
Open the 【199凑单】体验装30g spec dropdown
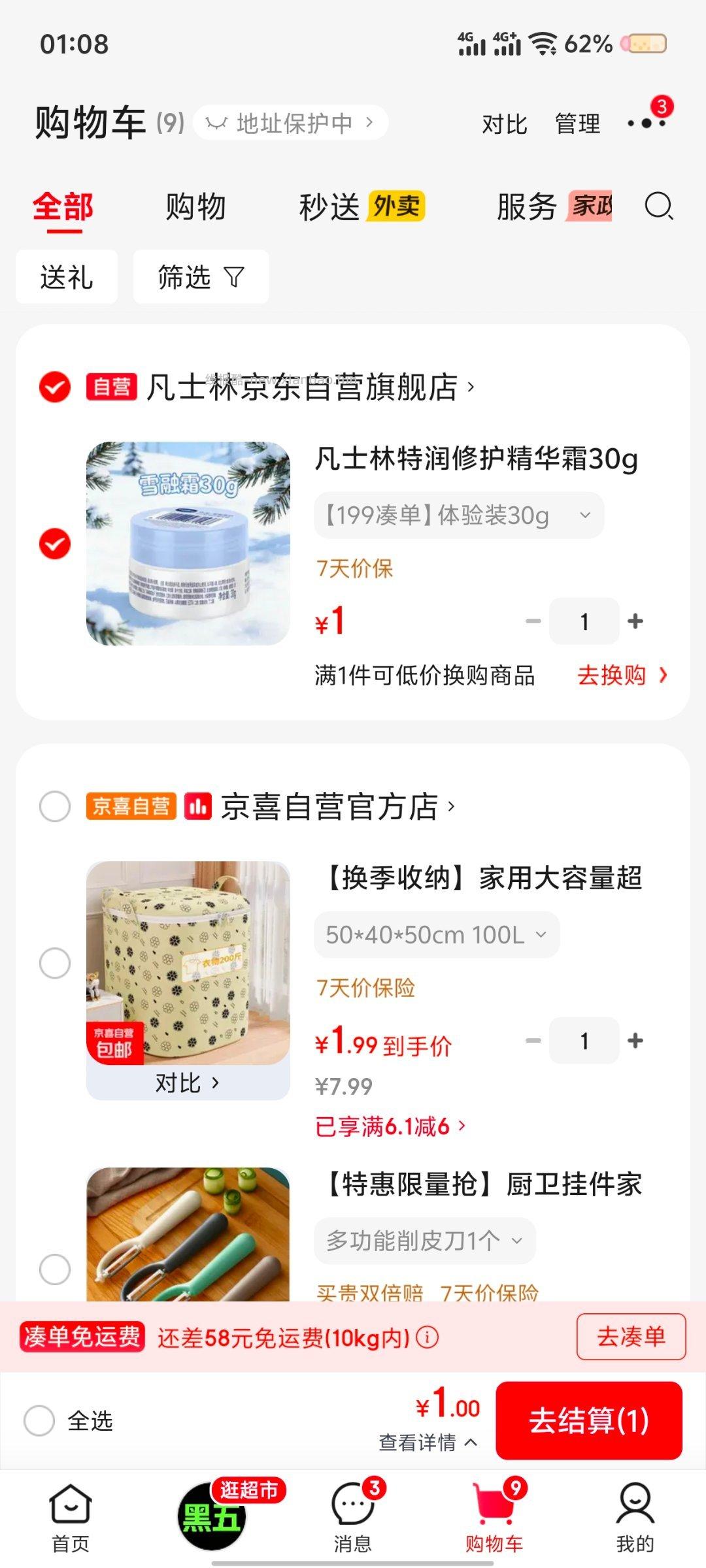click(x=458, y=515)
